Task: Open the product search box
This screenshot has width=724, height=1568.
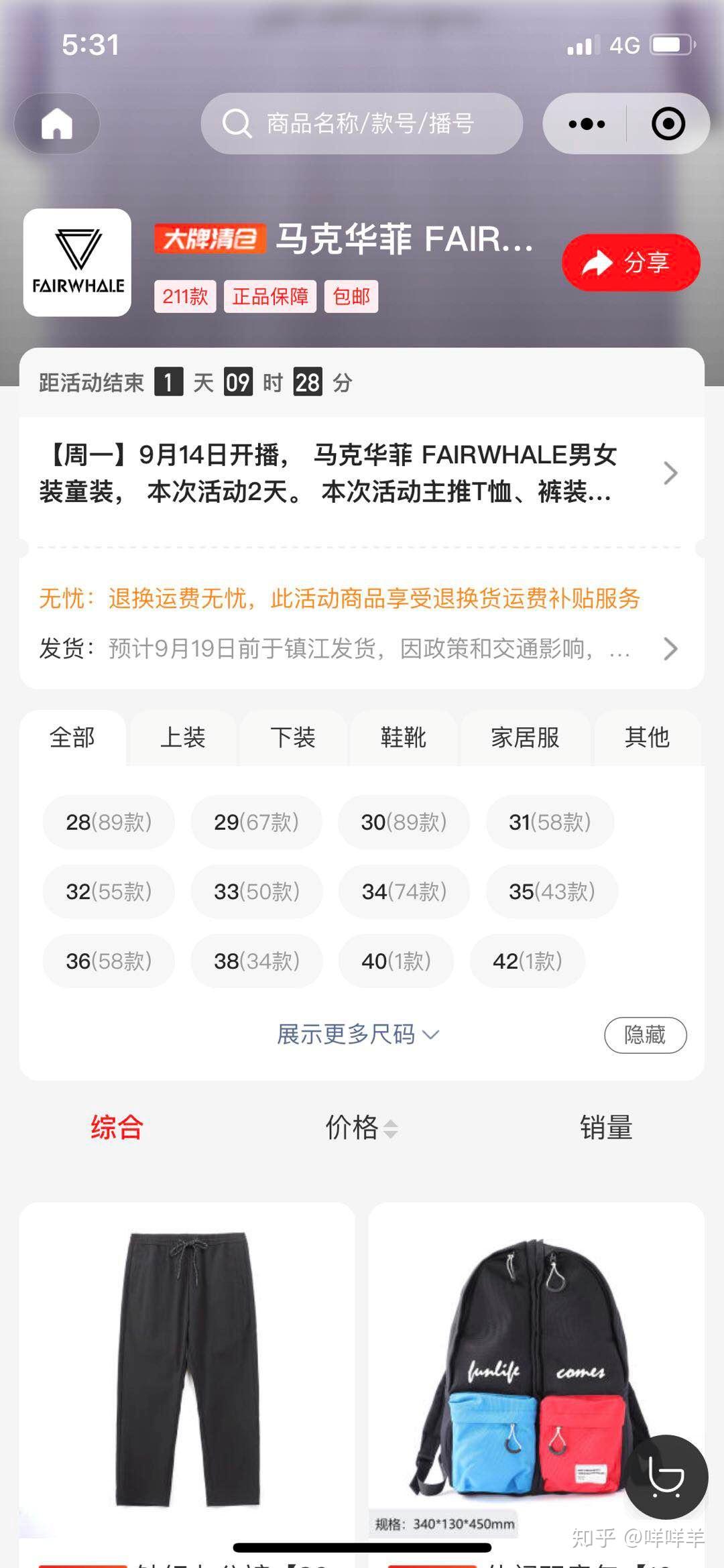Action: point(362,124)
